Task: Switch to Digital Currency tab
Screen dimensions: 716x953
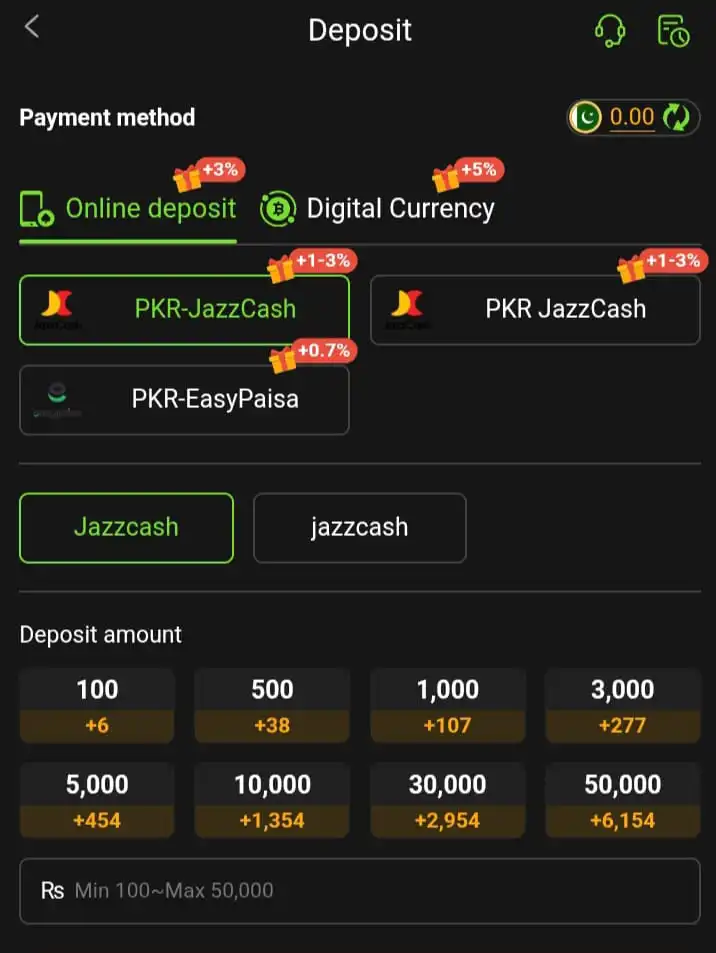Action: pyautogui.click(x=377, y=208)
